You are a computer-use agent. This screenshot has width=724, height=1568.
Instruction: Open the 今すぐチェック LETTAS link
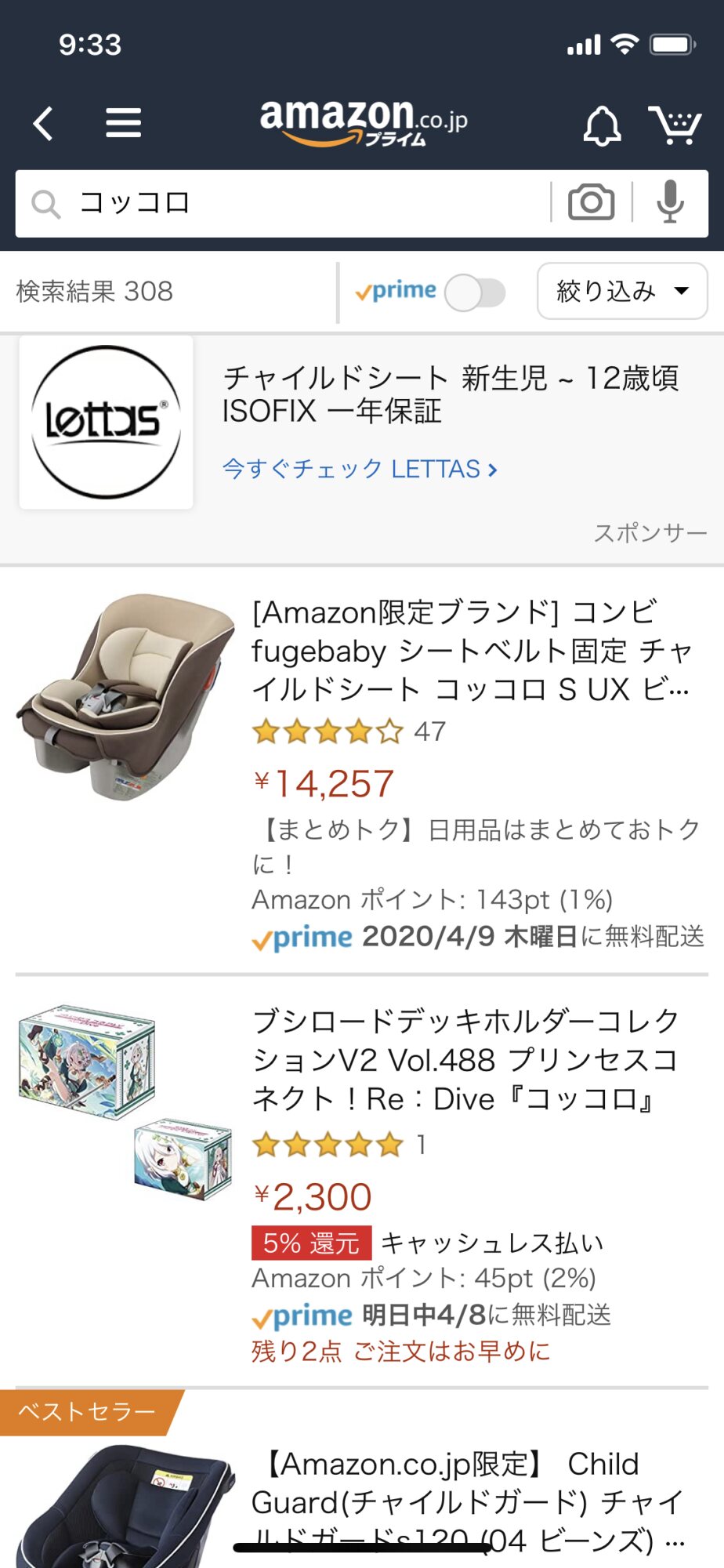(x=360, y=469)
